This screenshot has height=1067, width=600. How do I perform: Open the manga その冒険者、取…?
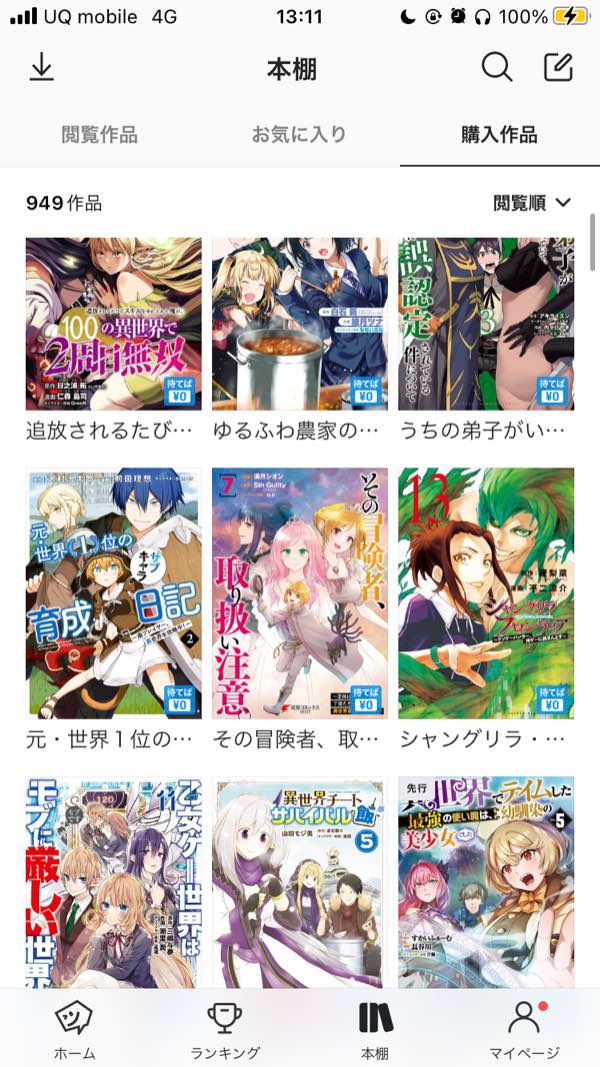pyautogui.click(x=299, y=593)
